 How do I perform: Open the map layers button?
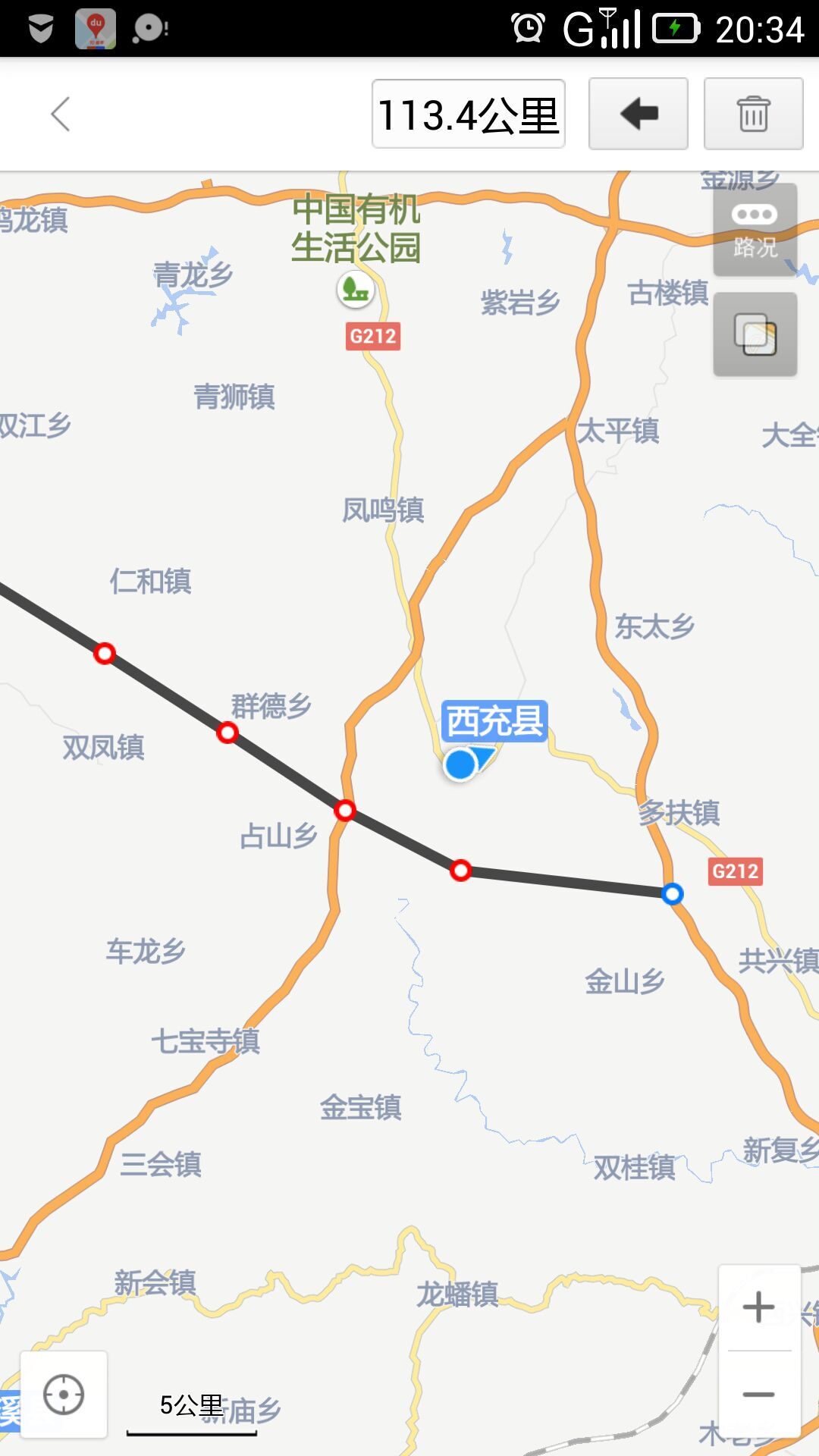click(755, 334)
